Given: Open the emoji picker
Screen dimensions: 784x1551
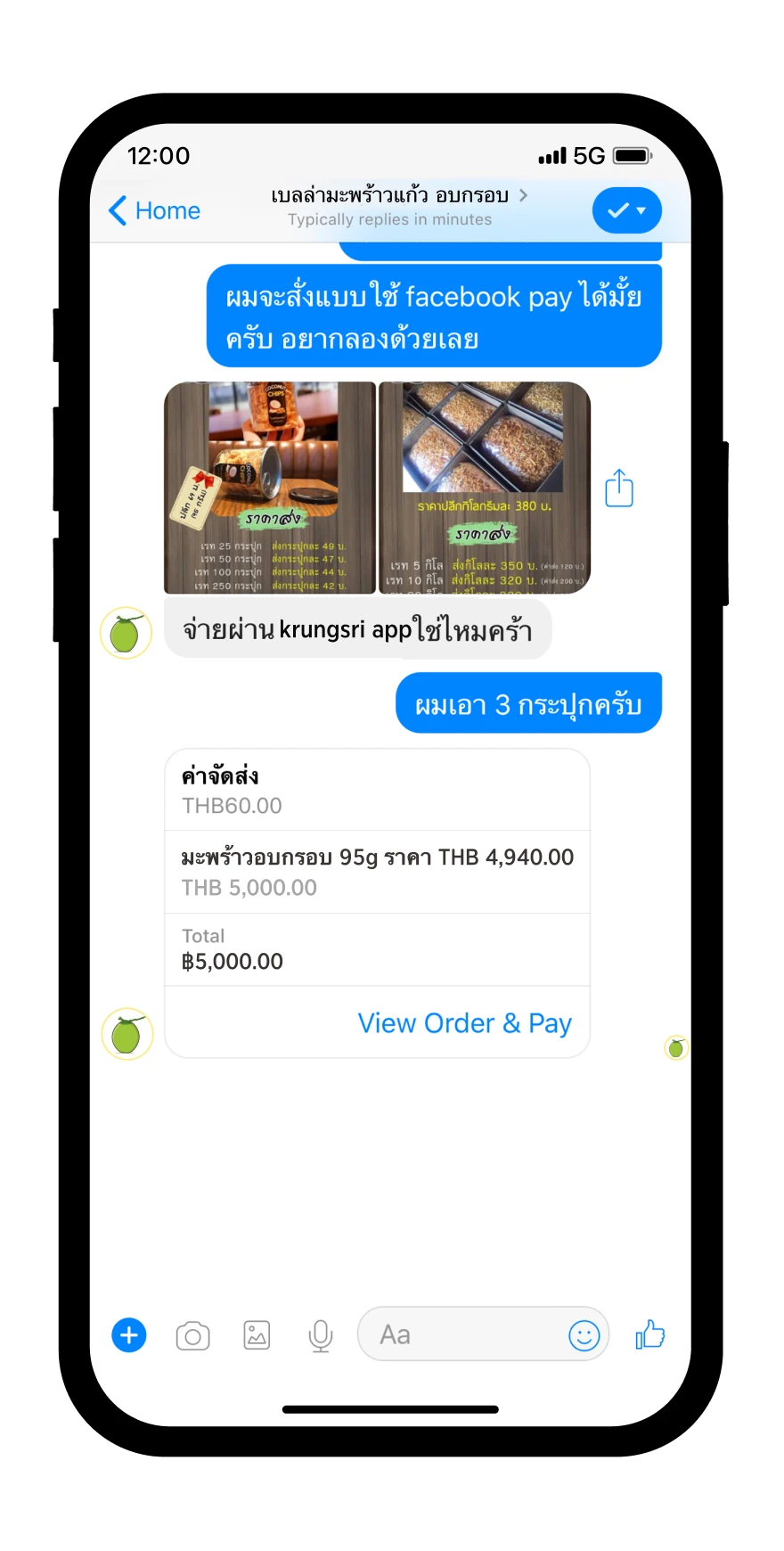Looking at the screenshot, I should tap(584, 1335).
